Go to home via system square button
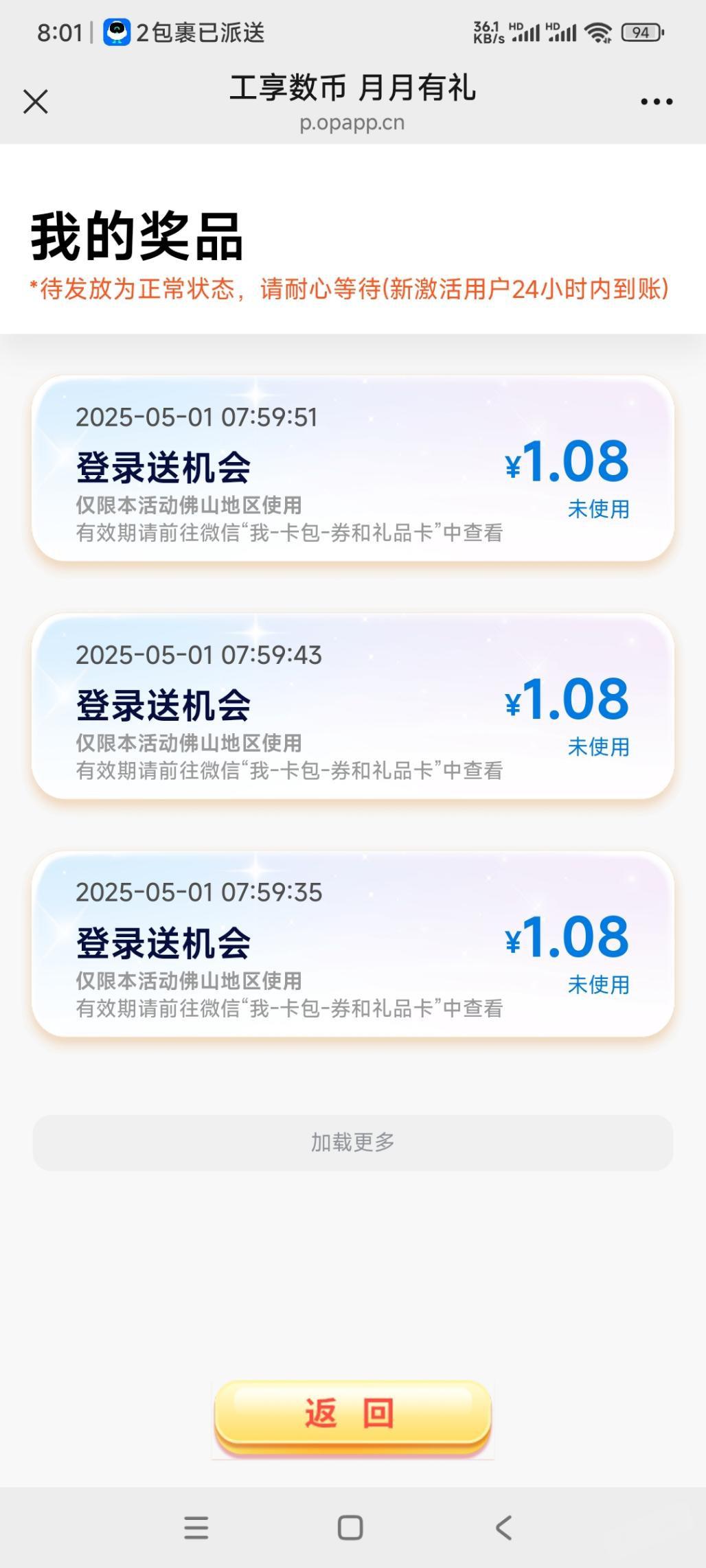This screenshot has width=706, height=1568. coord(350,1528)
